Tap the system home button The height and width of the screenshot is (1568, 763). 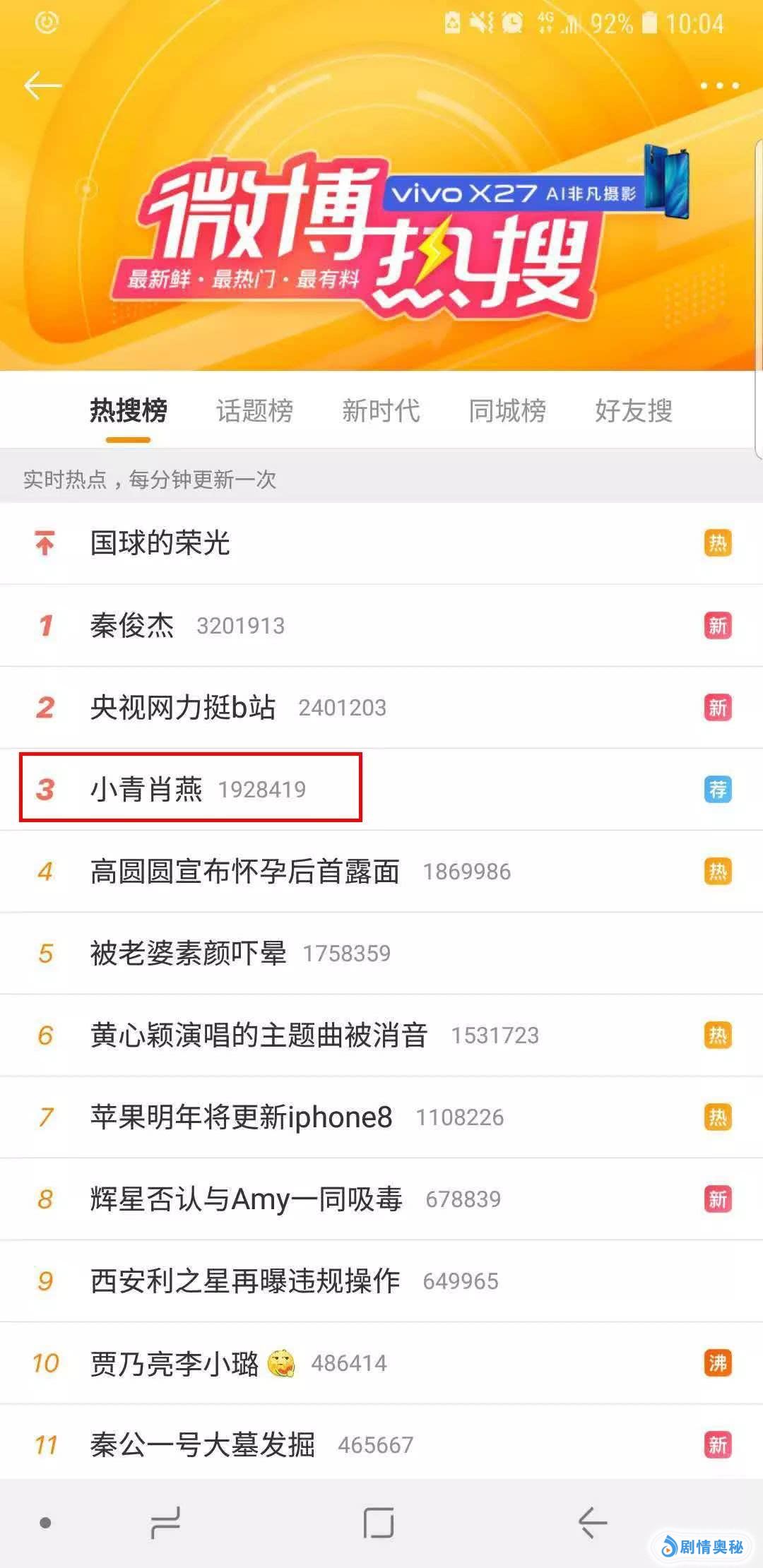click(379, 1522)
